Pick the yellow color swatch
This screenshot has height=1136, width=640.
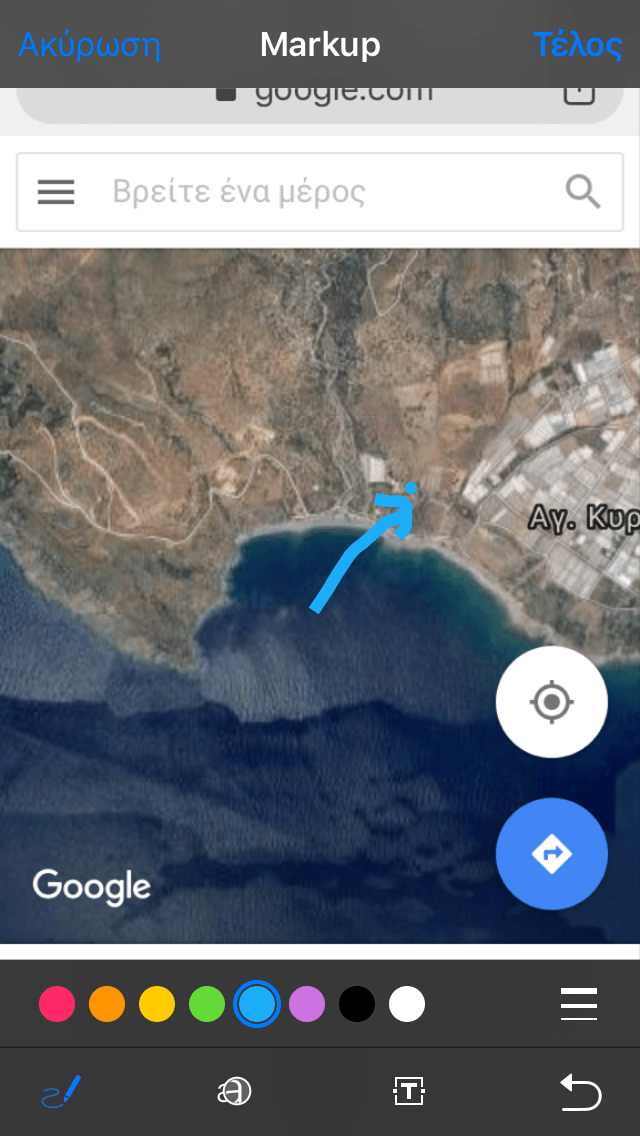coord(157,1004)
